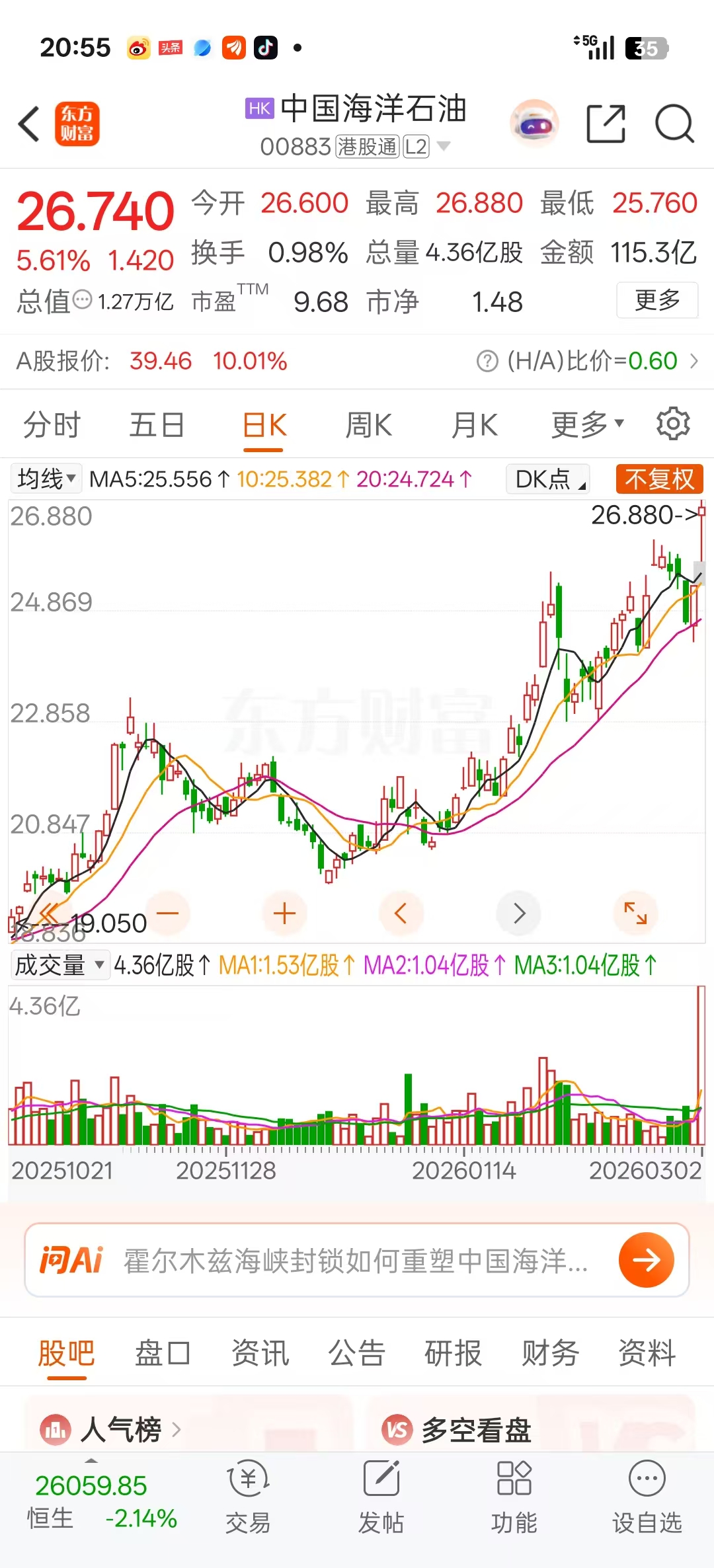Open the search magnifier icon
The height and width of the screenshot is (1568, 714).
coord(674,124)
